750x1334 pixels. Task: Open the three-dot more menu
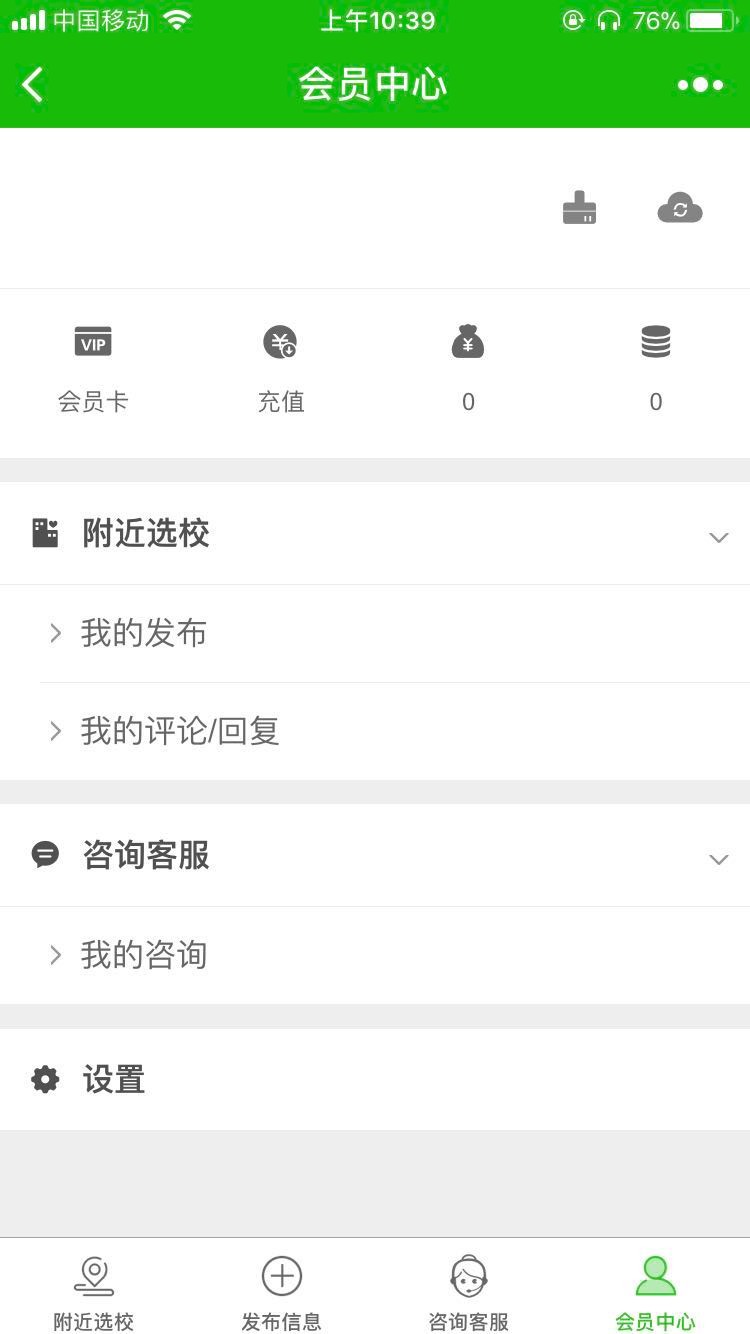[x=700, y=85]
